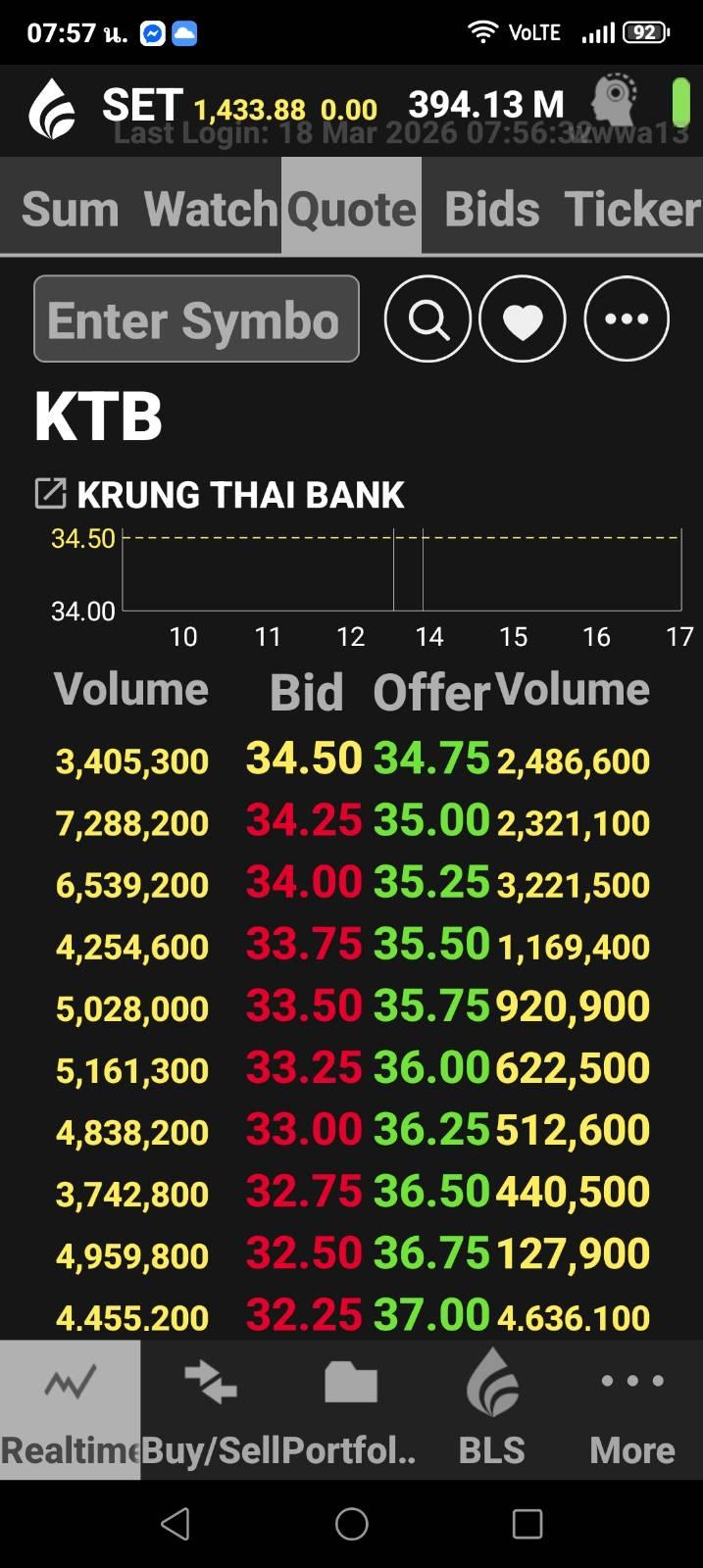Search for a stock symbol

427,319
